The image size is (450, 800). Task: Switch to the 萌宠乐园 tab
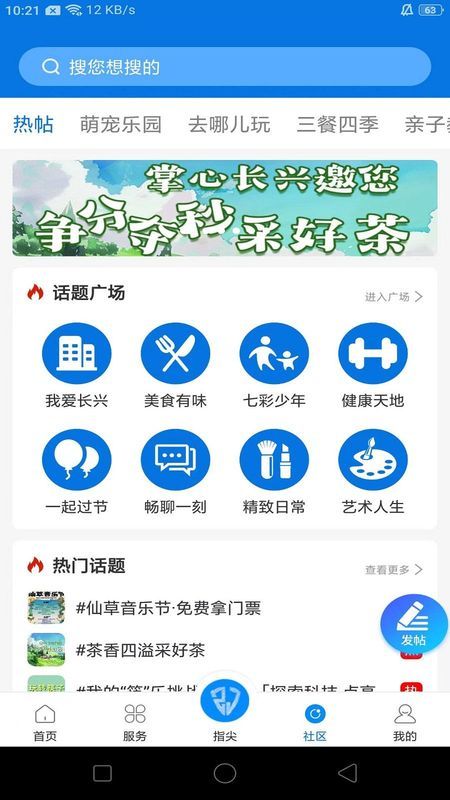click(120, 124)
